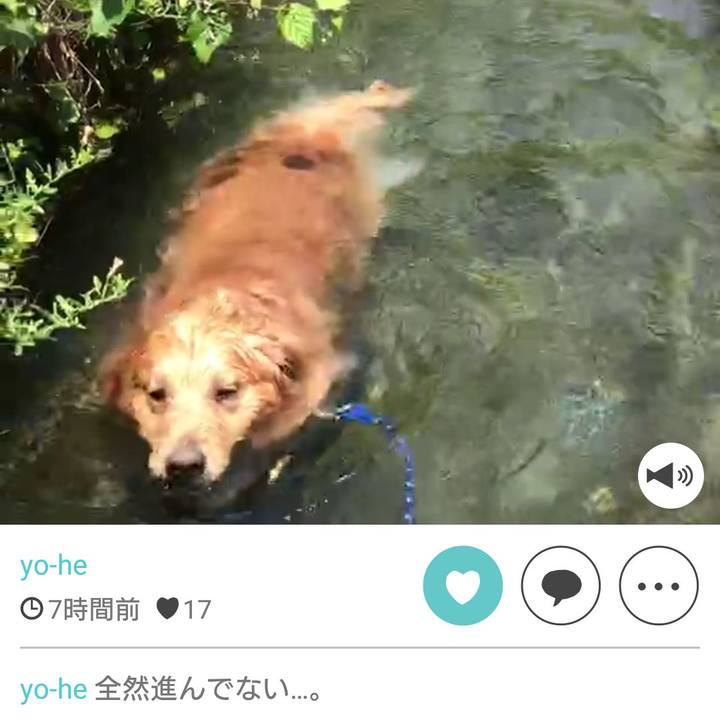The height and width of the screenshot is (720, 720).
Task: Open yo-he's profile from the post header
Action: click(x=53, y=566)
